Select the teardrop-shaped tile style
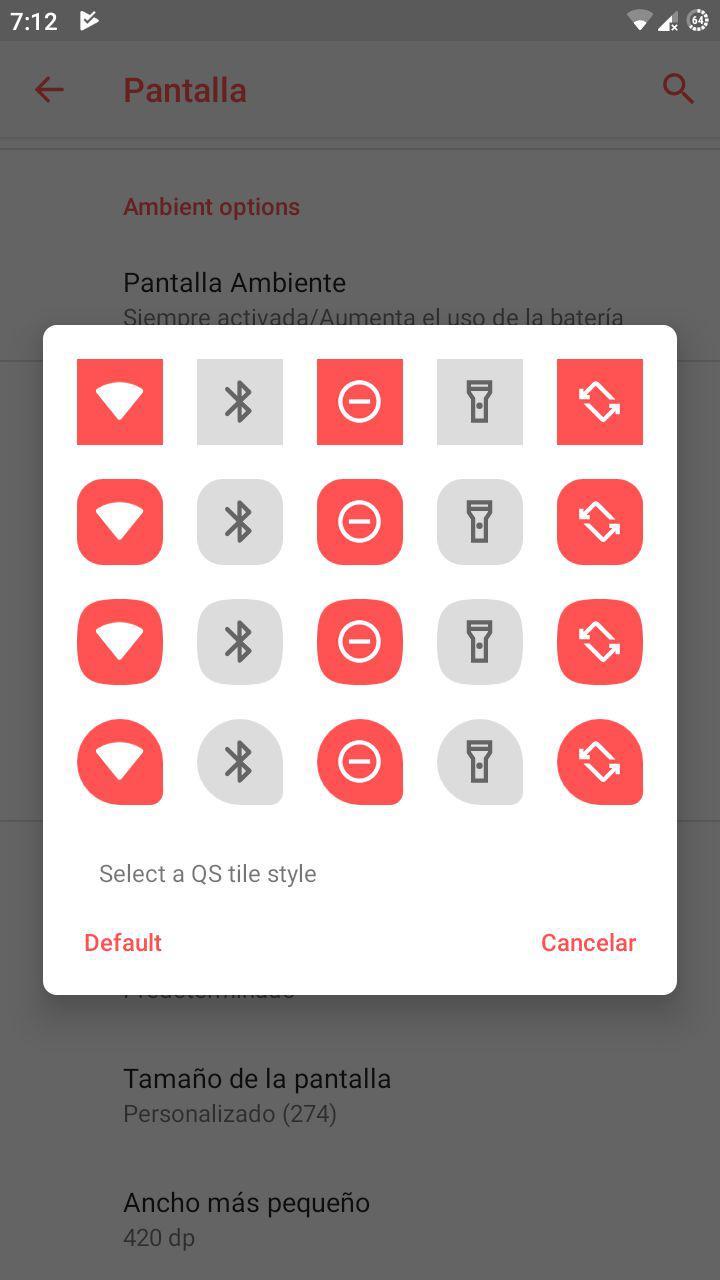 (x=360, y=762)
